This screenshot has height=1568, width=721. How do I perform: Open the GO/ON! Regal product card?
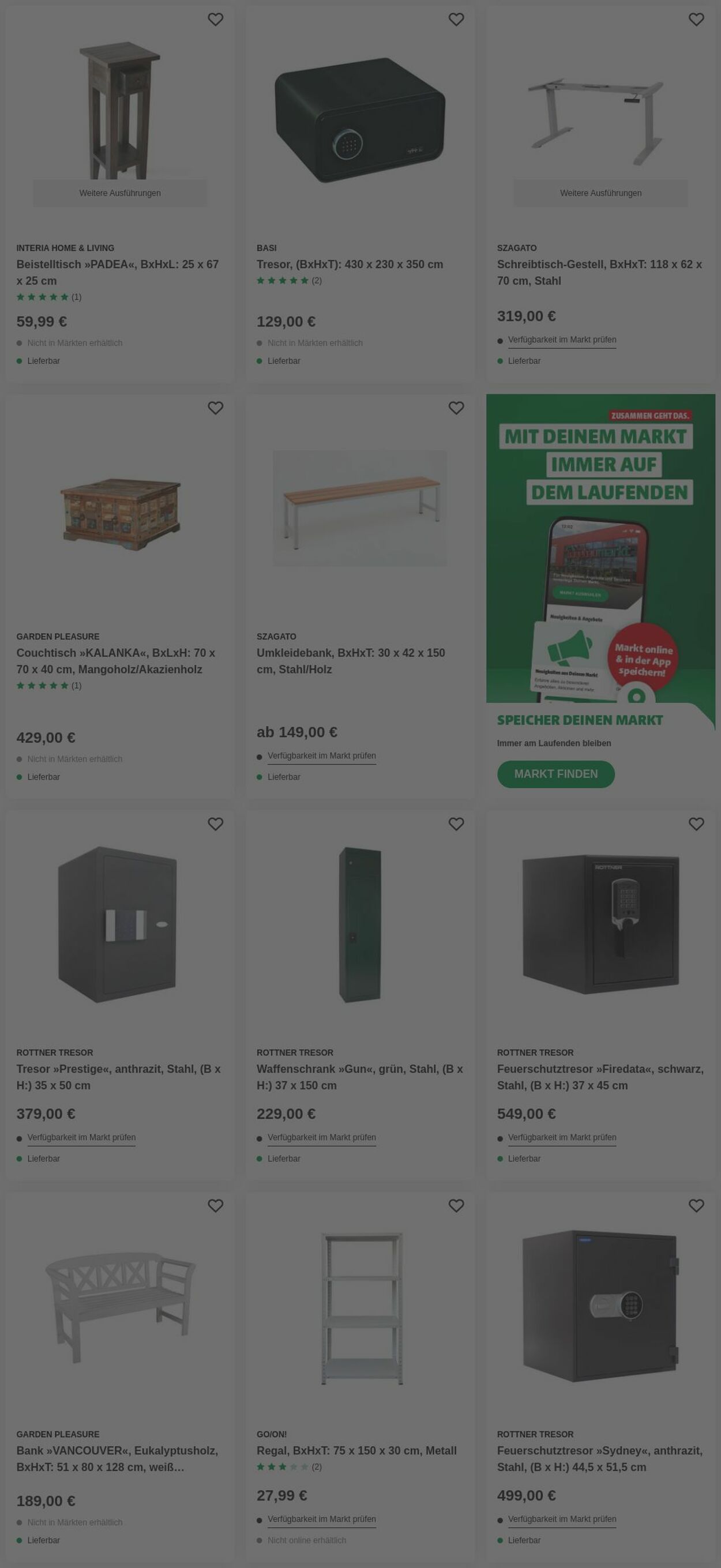point(356,1450)
